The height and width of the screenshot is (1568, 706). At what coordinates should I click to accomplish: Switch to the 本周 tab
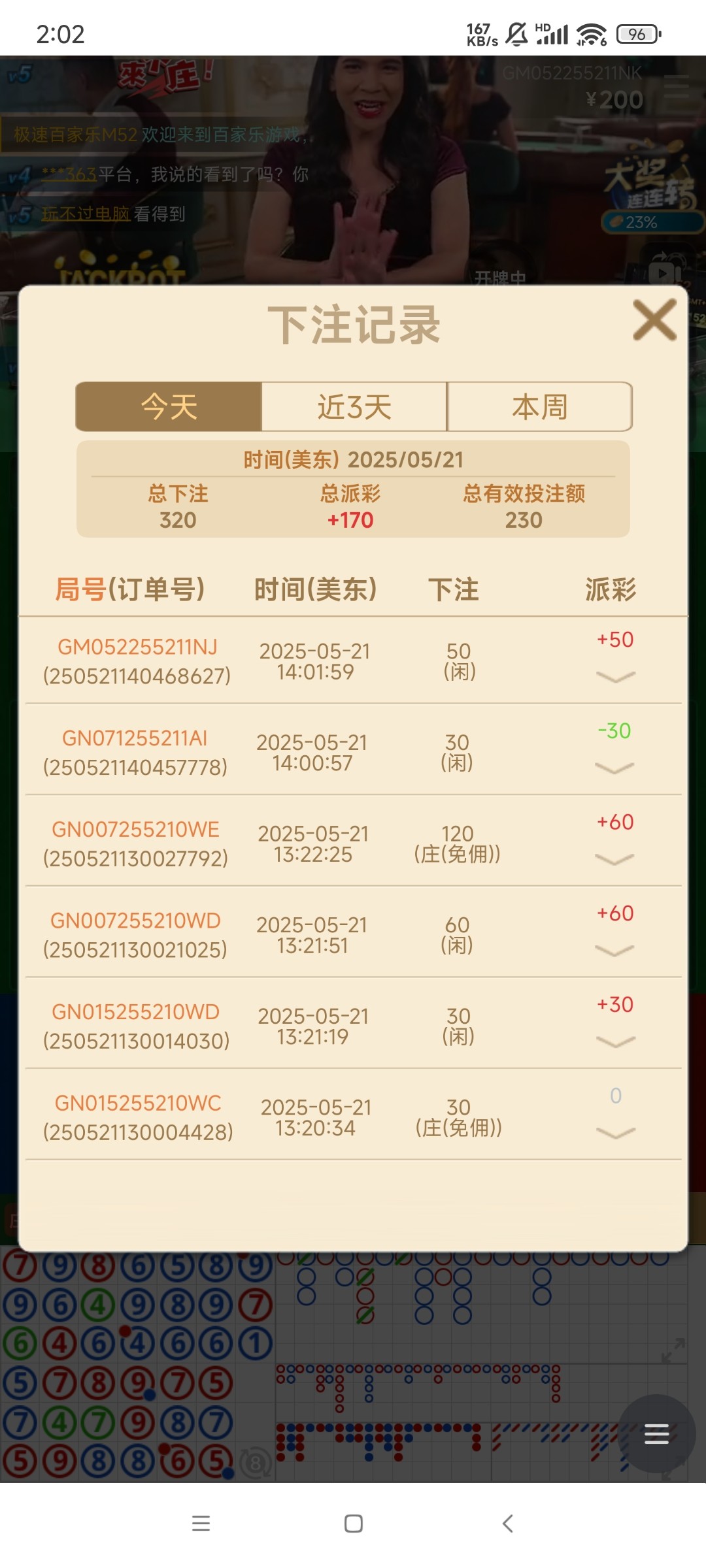click(539, 407)
